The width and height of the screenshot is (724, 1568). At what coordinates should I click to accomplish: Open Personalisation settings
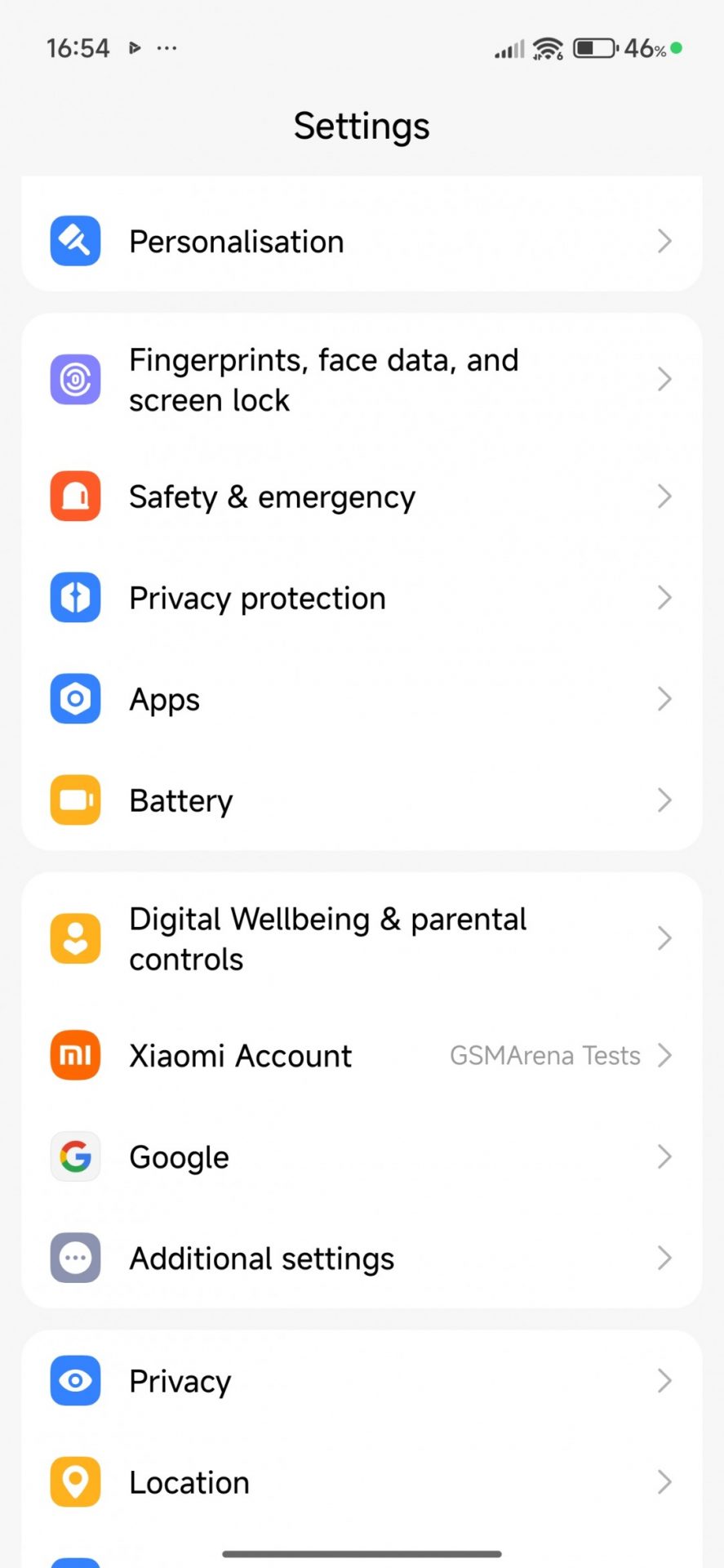click(361, 242)
